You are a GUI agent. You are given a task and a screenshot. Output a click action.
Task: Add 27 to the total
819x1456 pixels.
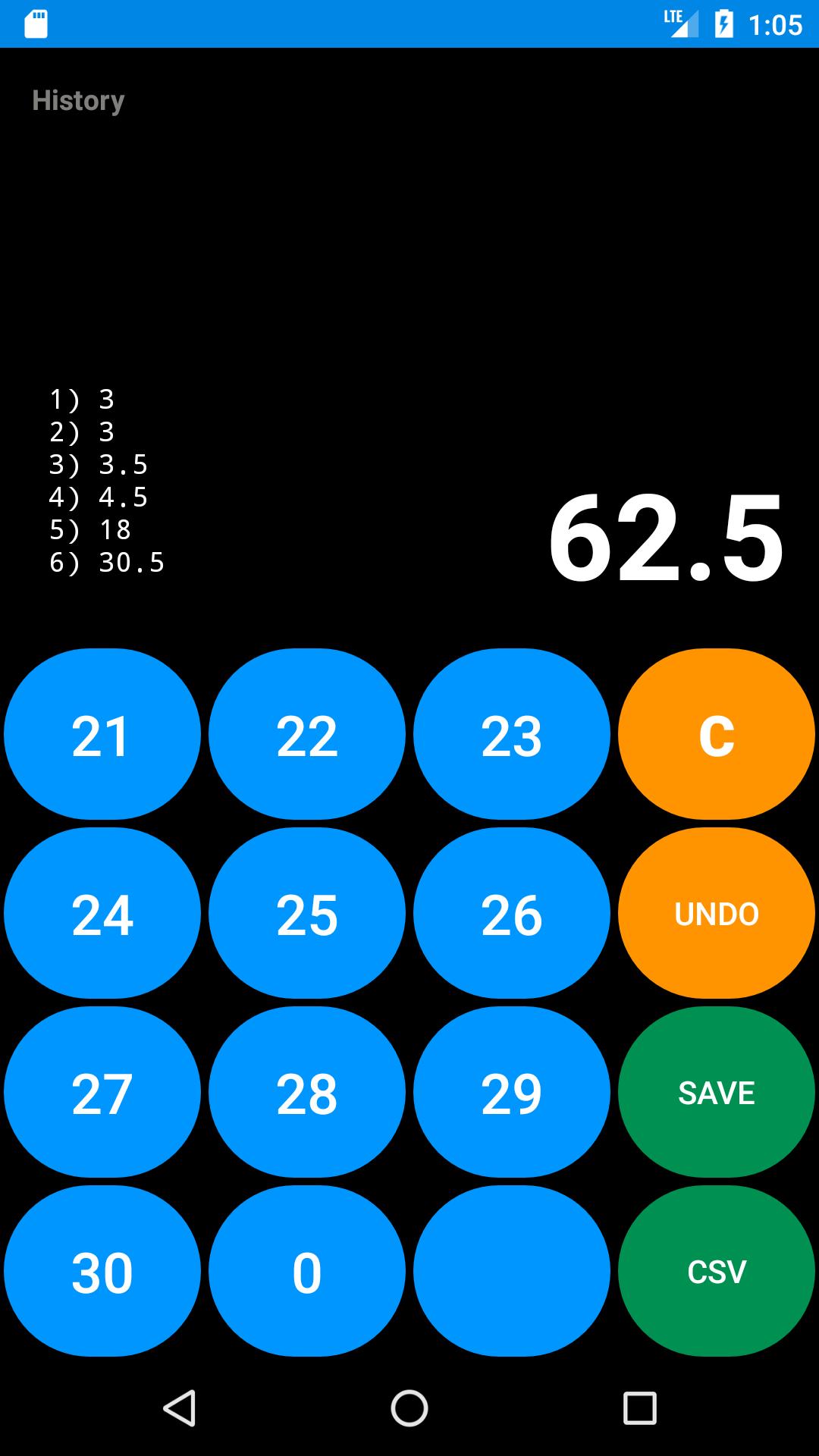(102, 1092)
